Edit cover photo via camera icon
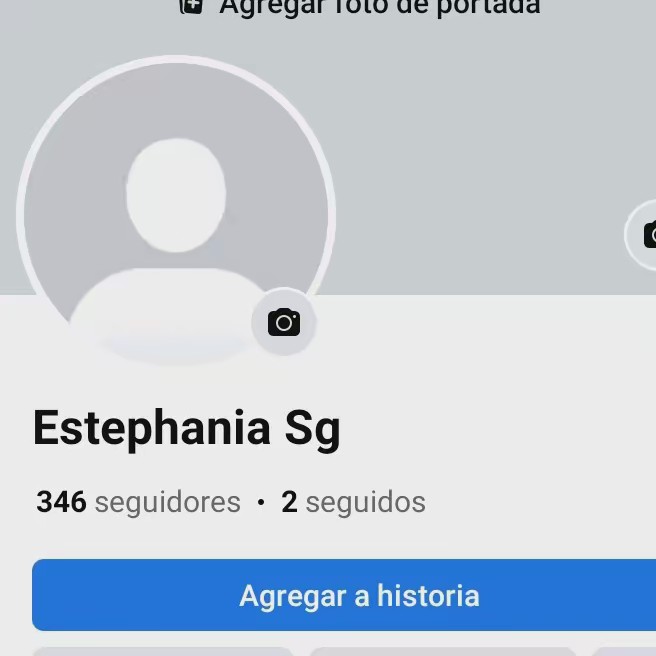This screenshot has width=656, height=656. pos(646,235)
